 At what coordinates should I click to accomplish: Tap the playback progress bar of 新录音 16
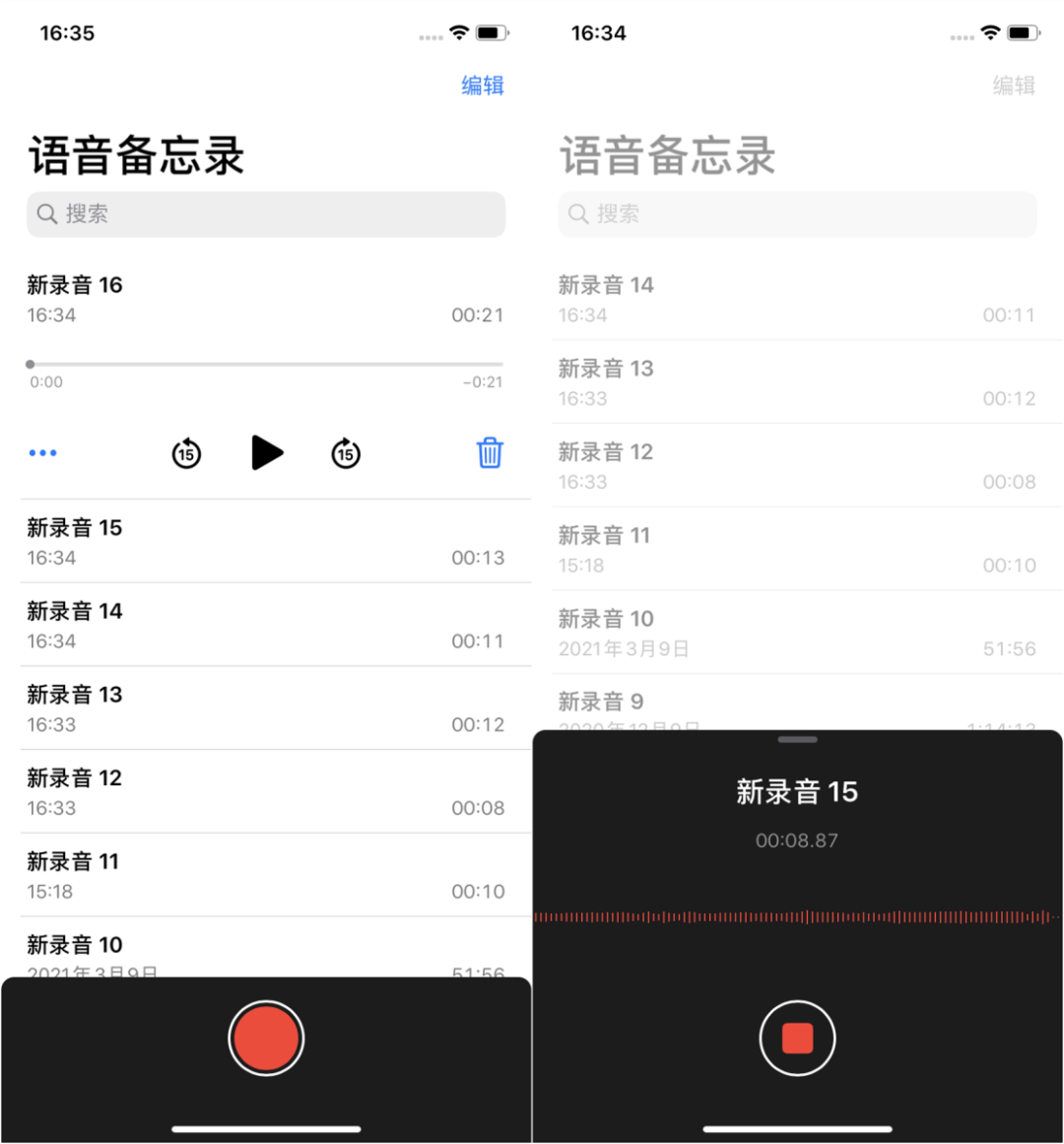[x=266, y=365]
